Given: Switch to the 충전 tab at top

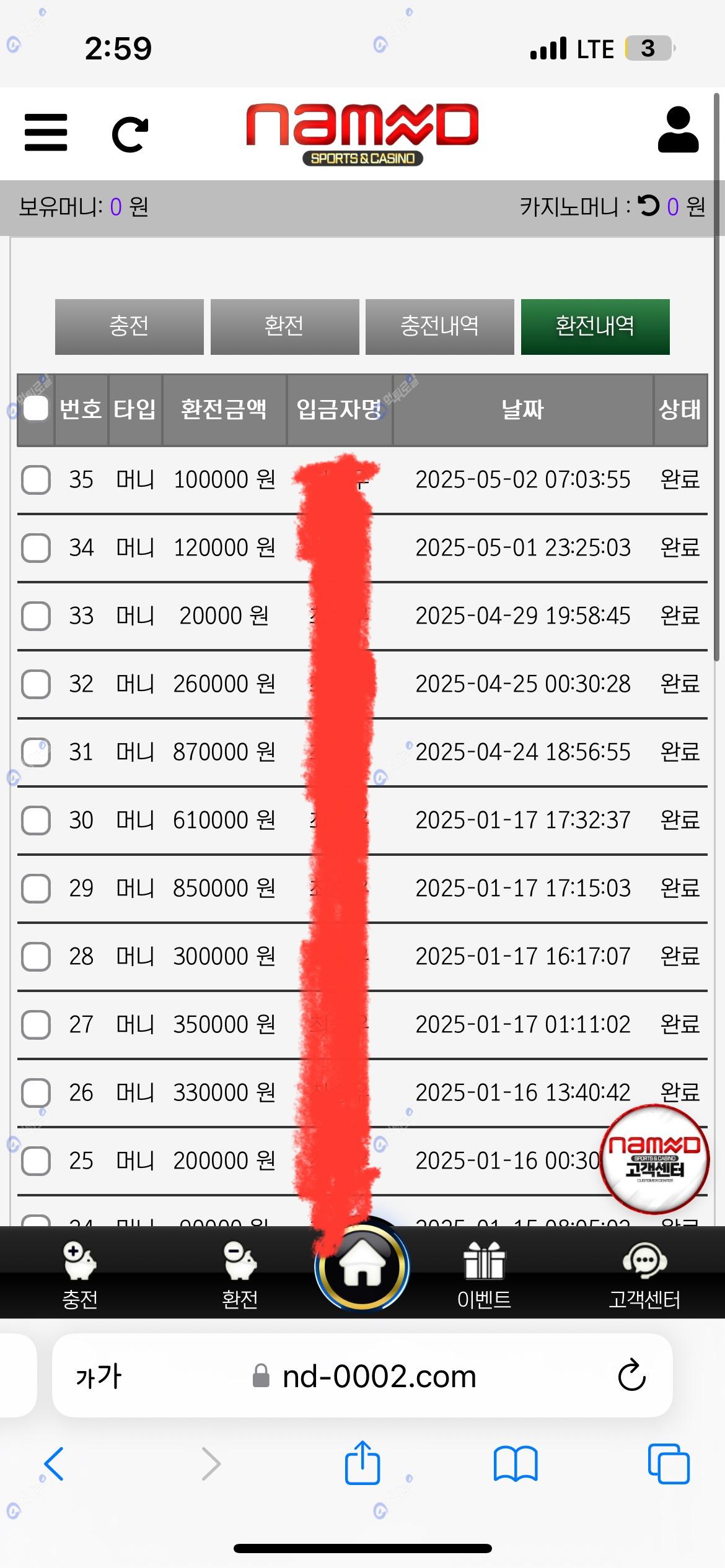Looking at the screenshot, I should [x=129, y=326].
